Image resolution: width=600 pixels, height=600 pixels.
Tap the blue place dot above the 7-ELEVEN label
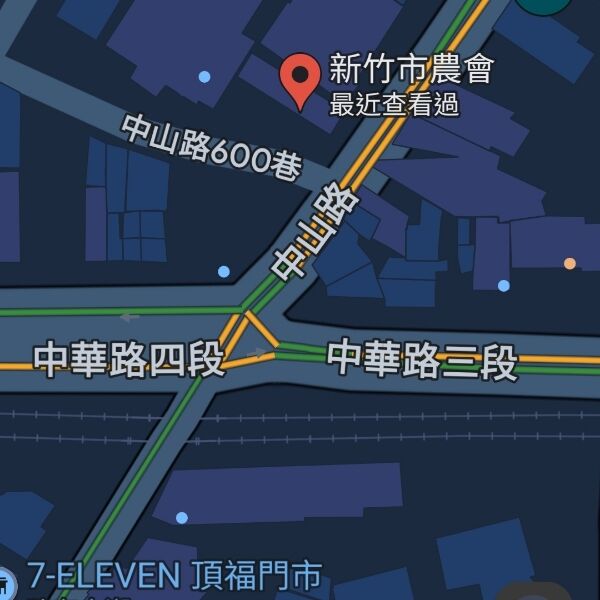[x=181, y=518]
